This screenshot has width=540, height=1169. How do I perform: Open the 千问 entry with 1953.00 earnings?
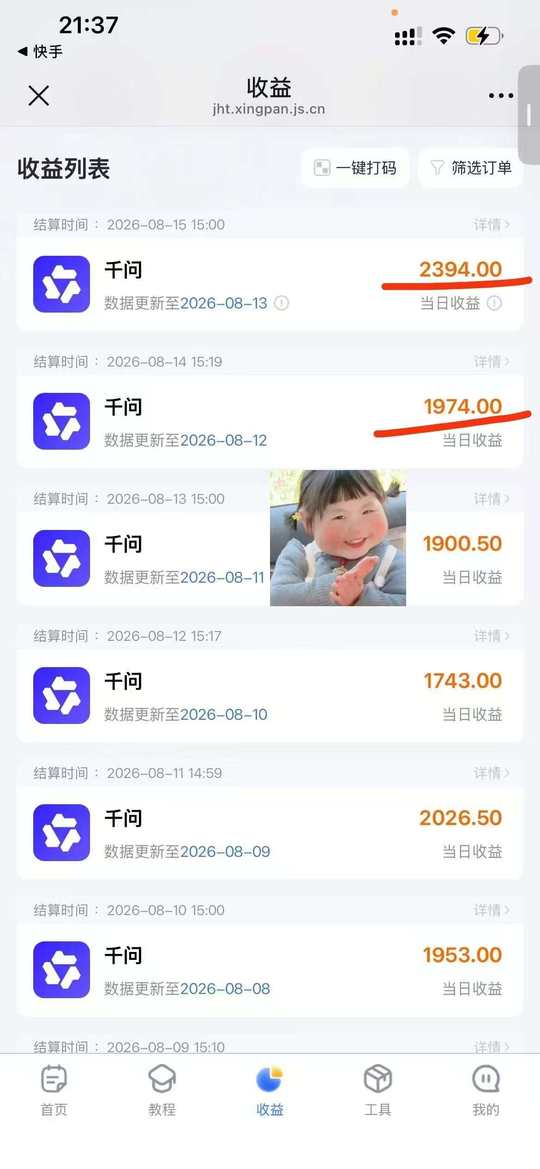pos(270,970)
